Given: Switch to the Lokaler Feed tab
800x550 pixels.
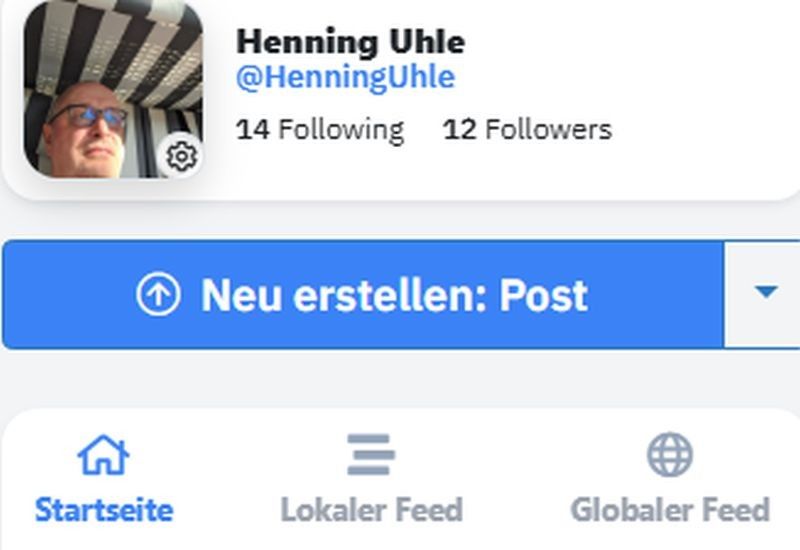Looking at the screenshot, I should (371, 480).
